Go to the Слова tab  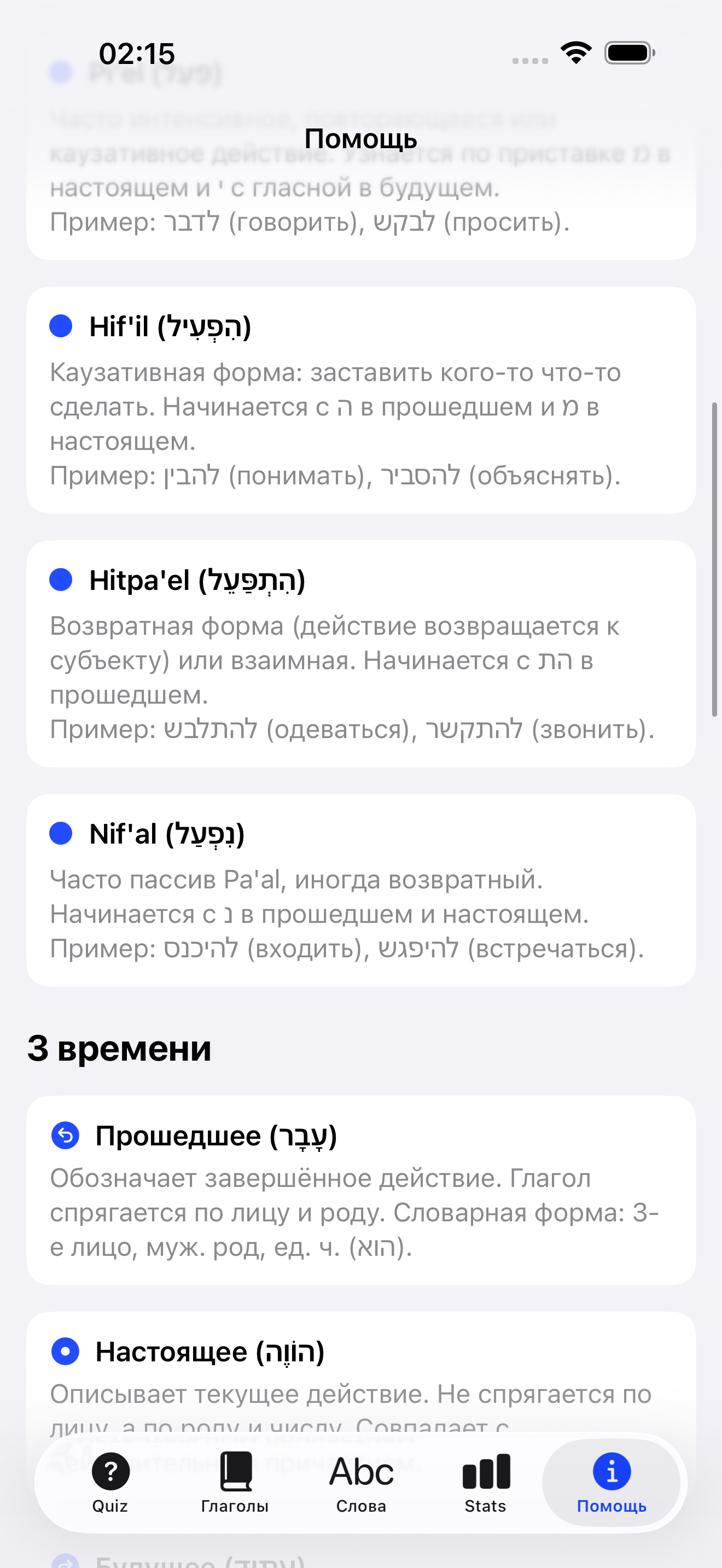pos(361,1483)
